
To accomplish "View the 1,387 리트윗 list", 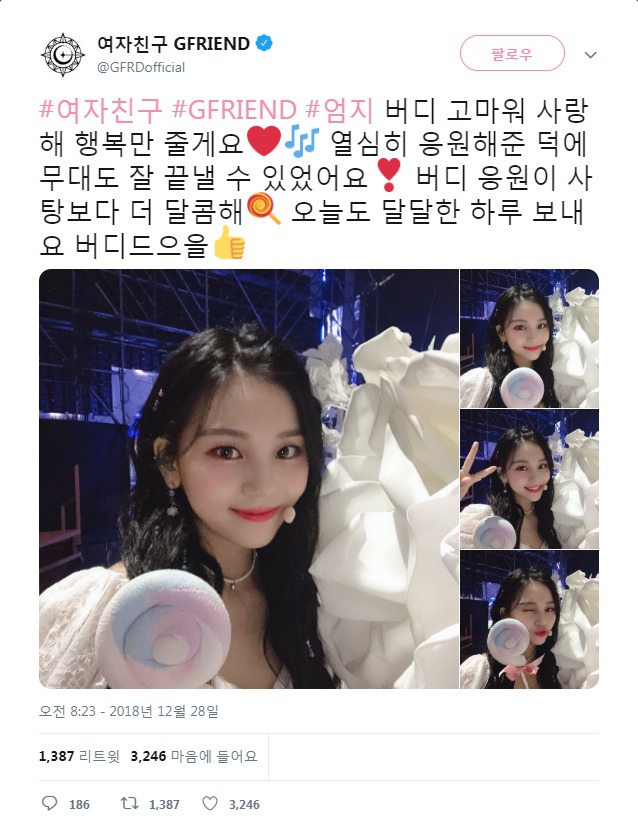I will point(78,758).
